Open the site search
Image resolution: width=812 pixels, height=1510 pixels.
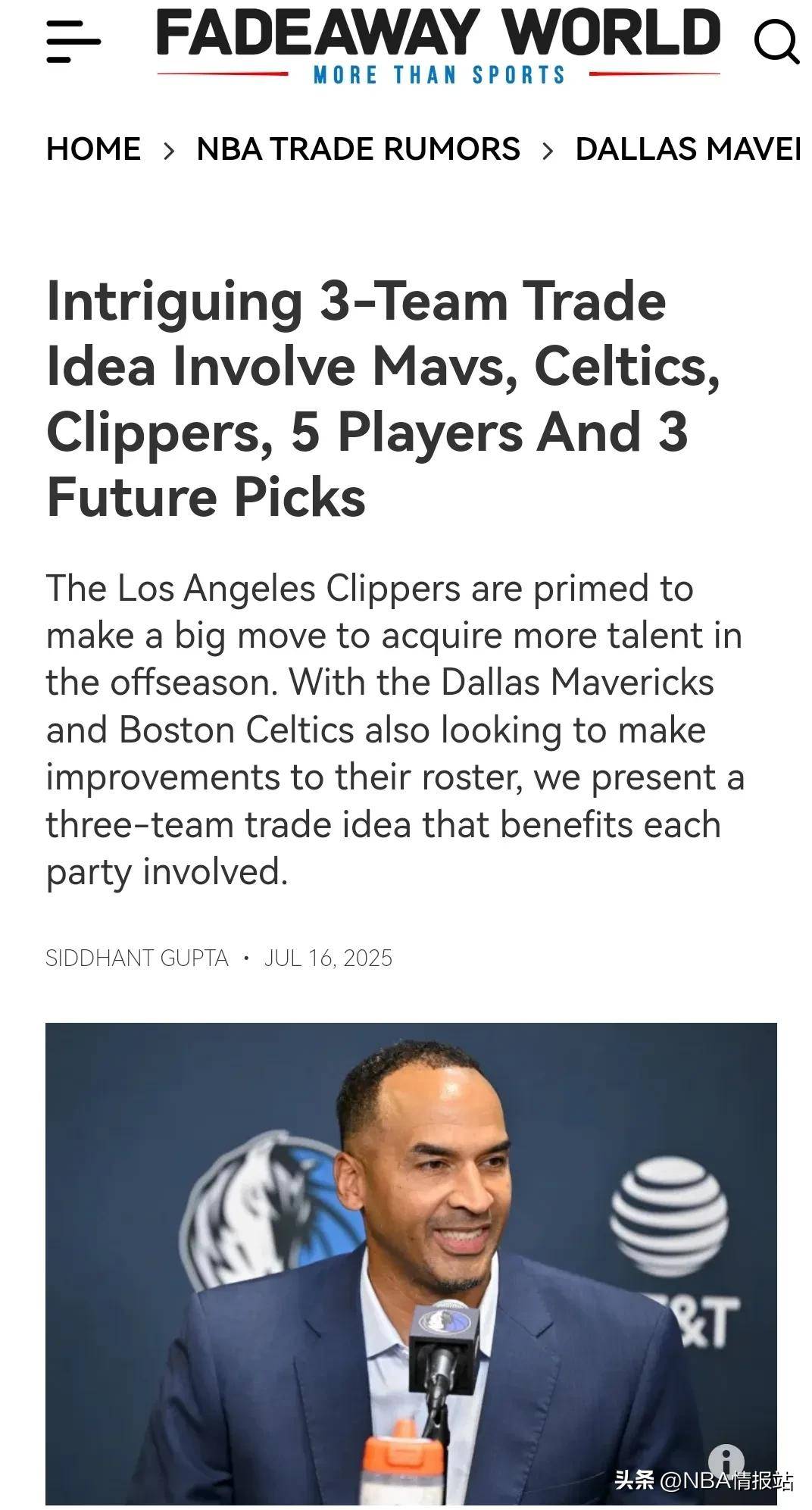pos(776,41)
